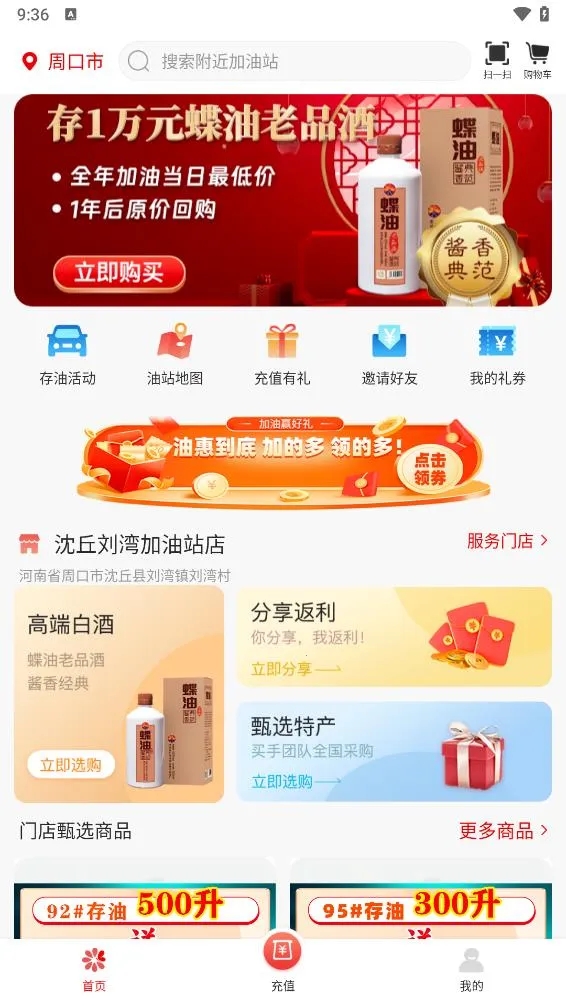Open the 服务门店 link
The image size is (566, 1006).
[508, 541]
